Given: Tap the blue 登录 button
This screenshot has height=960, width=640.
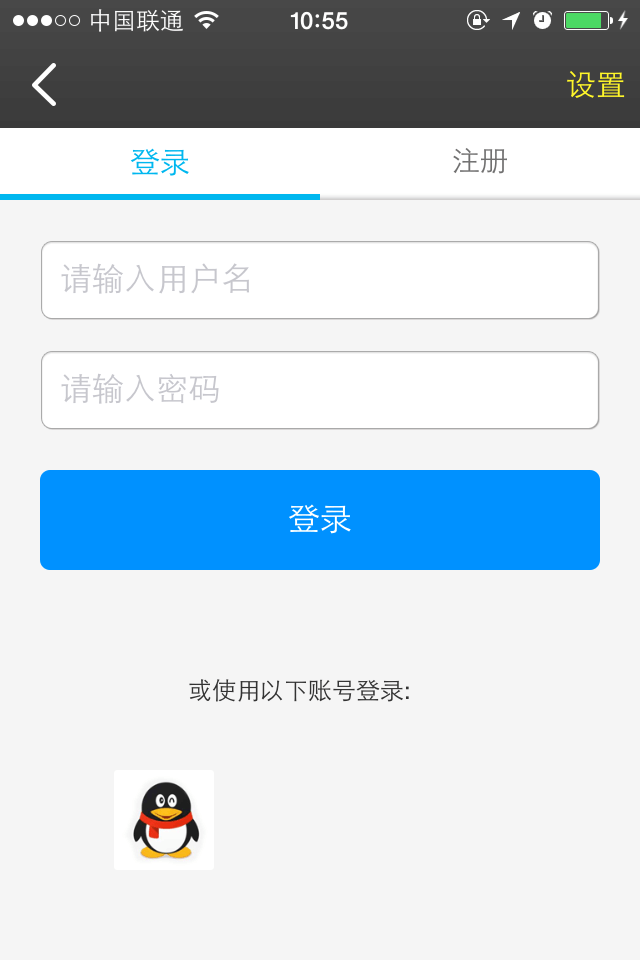Looking at the screenshot, I should click(320, 520).
